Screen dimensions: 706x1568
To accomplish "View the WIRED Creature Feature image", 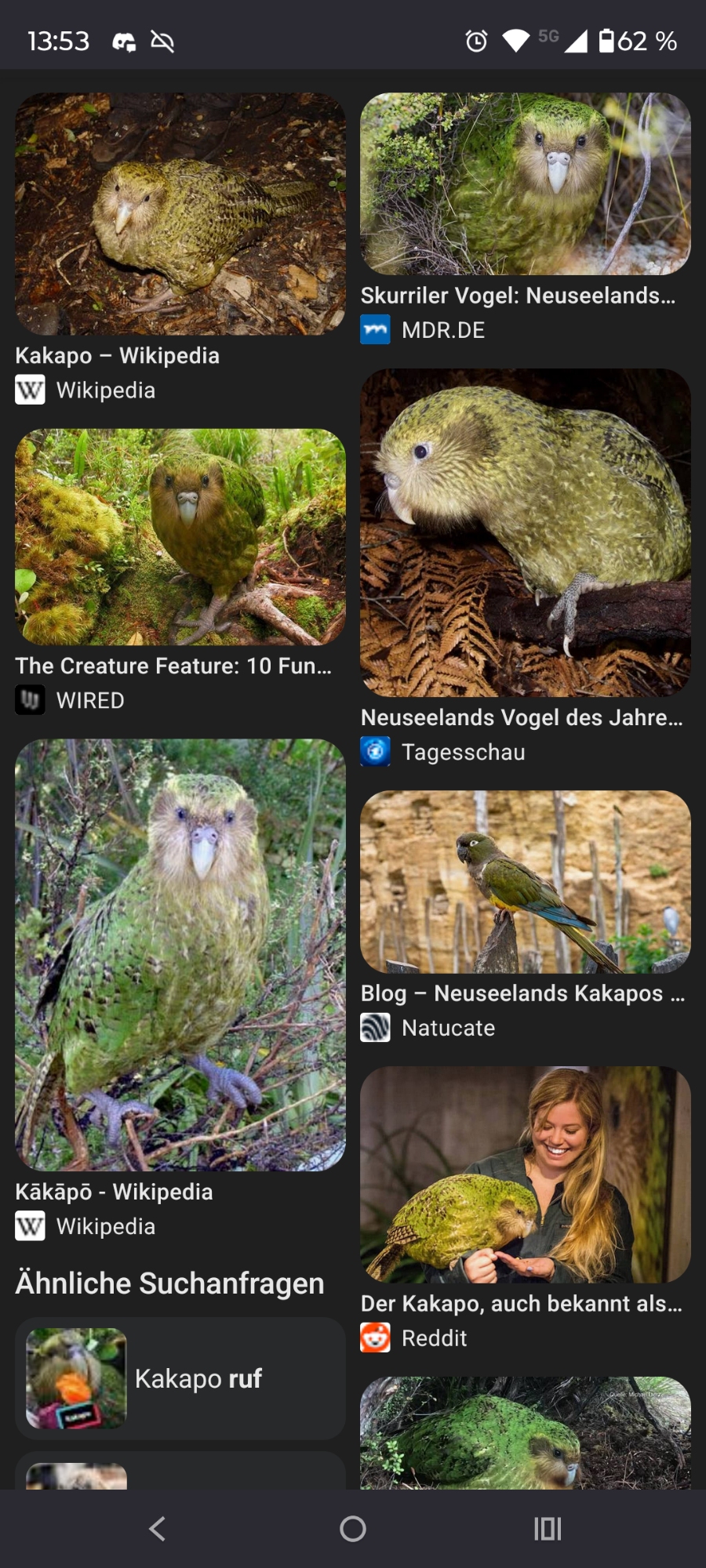I will [180, 537].
